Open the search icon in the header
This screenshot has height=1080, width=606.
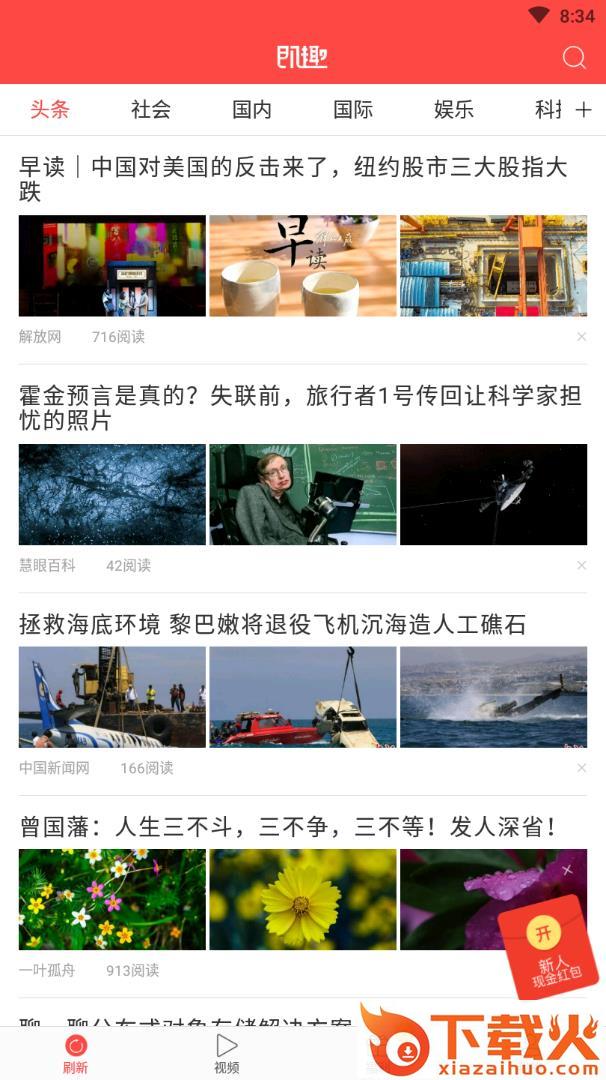(x=574, y=58)
